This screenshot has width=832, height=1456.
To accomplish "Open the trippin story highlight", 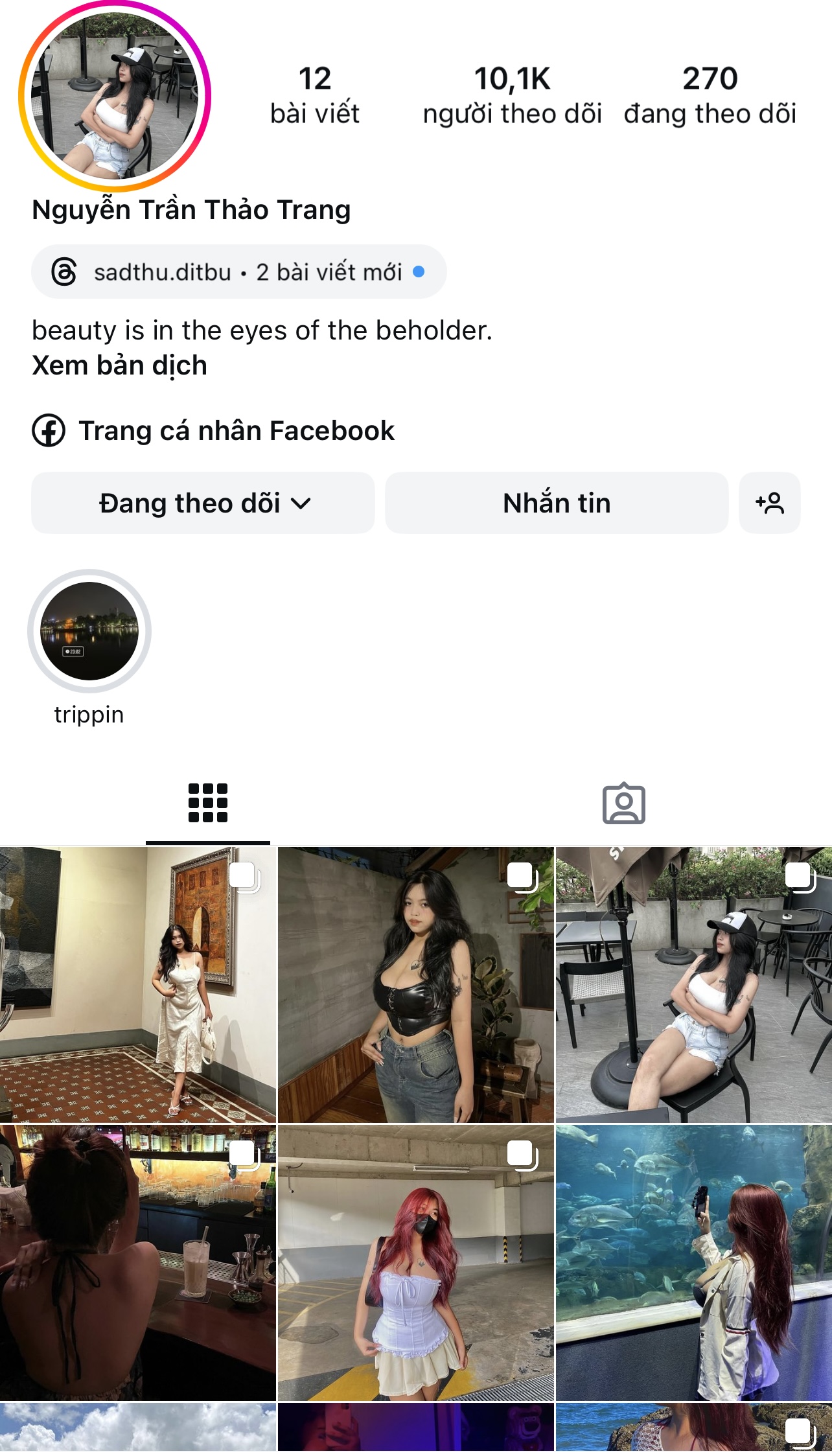I will click(x=89, y=631).
